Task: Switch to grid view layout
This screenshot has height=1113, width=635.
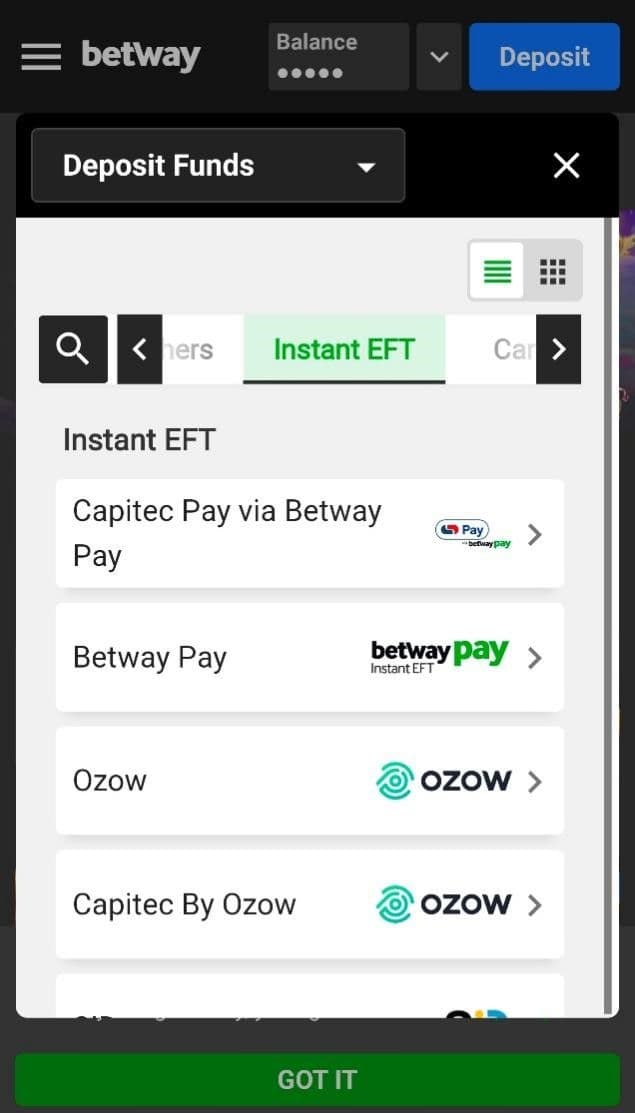Action: (x=553, y=271)
